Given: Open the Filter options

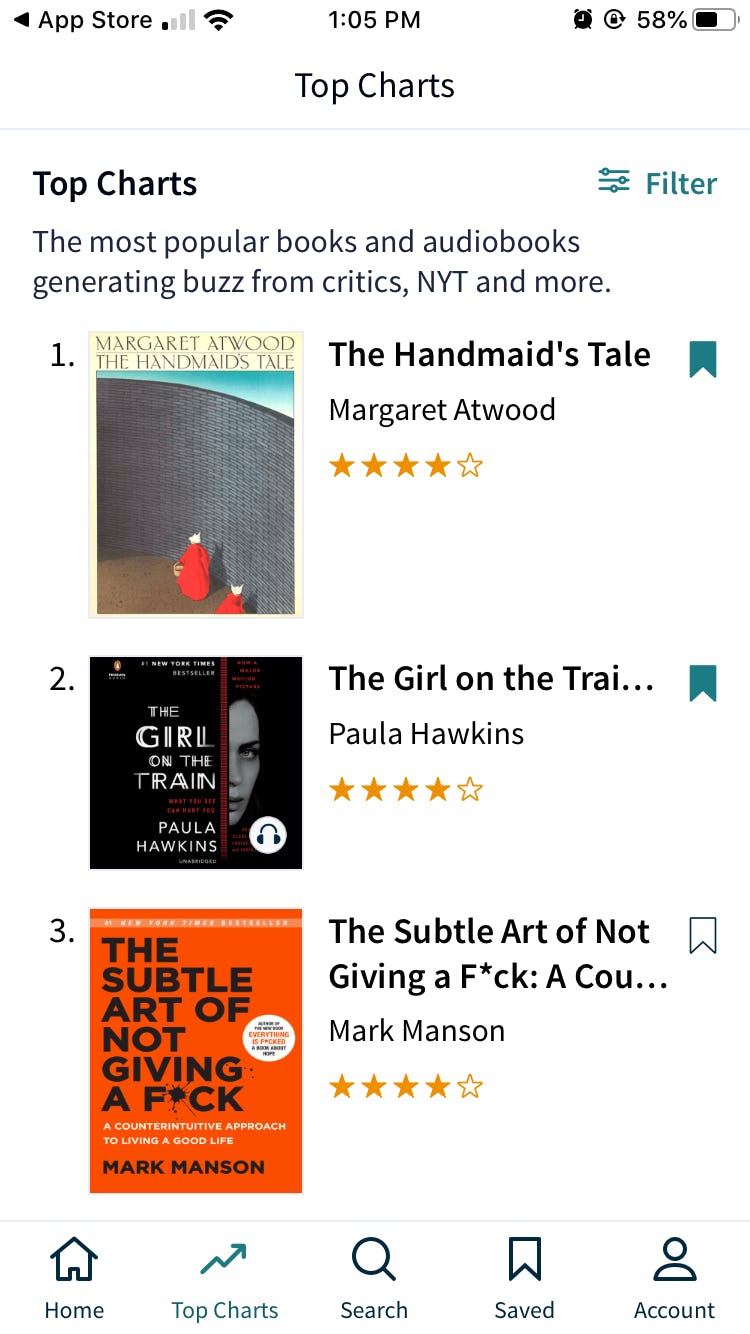Looking at the screenshot, I should (657, 182).
